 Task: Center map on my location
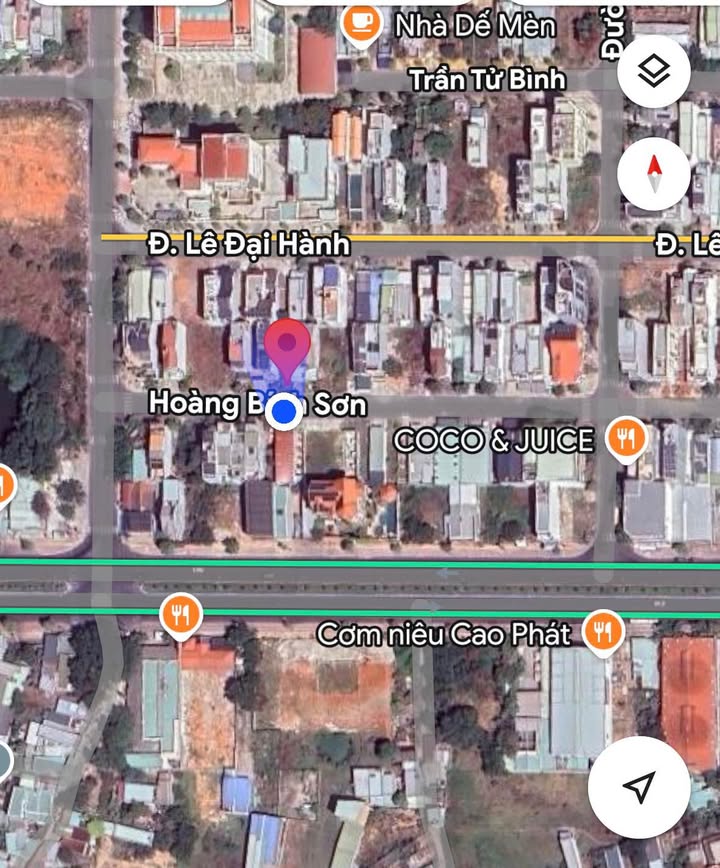tap(638, 787)
